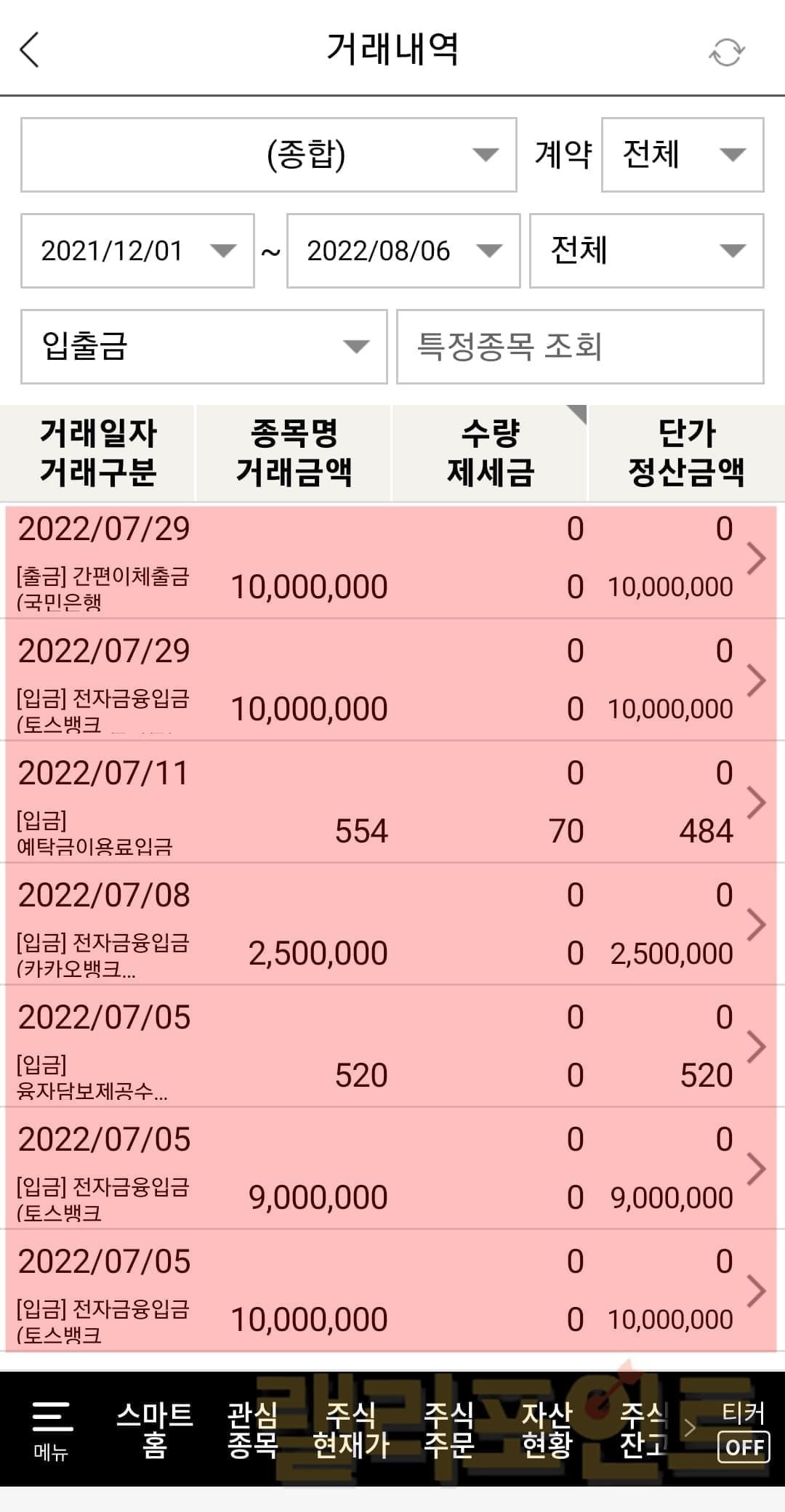Open the 메뉴 hamburger menu
Screen dimensions: 785x1512
(x=51, y=1429)
